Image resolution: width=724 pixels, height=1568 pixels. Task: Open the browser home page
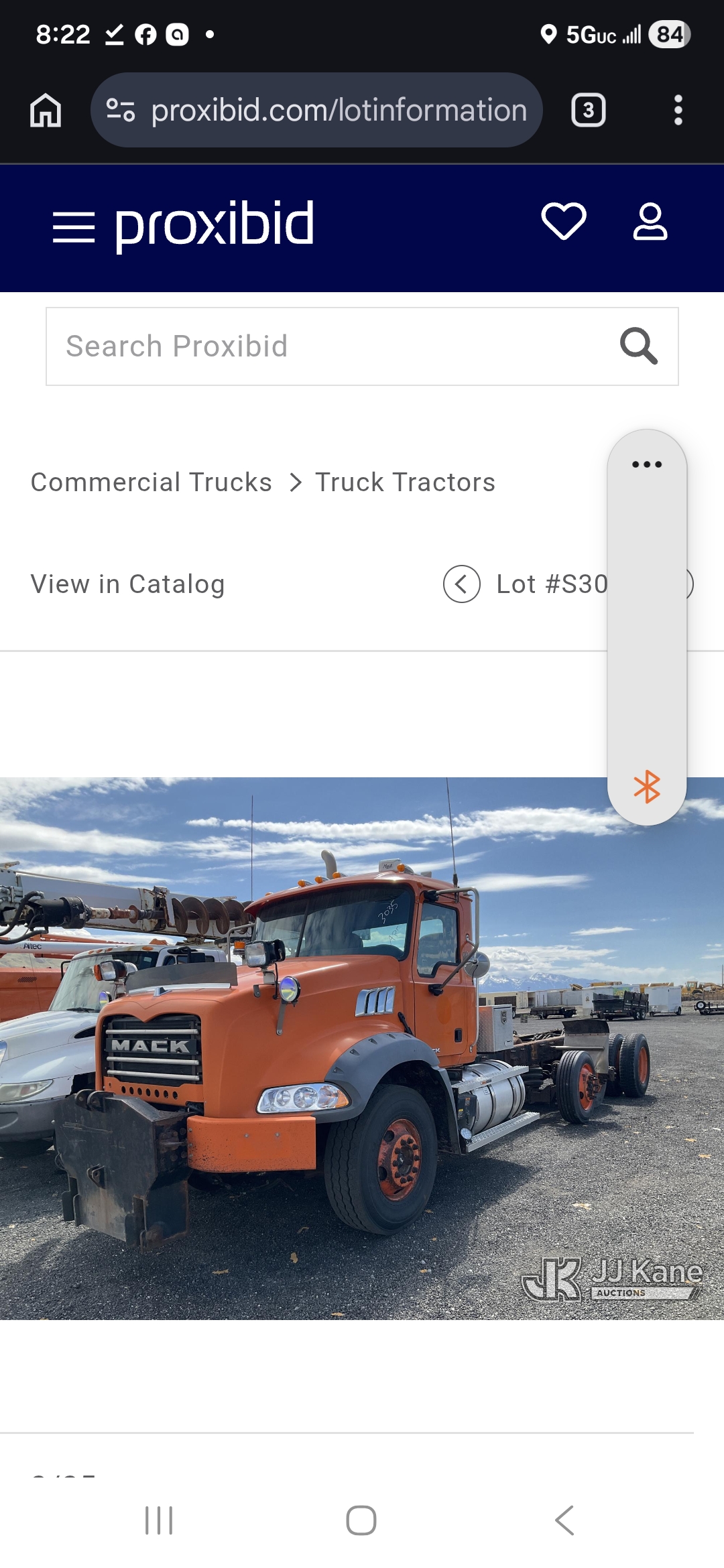[x=46, y=110]
